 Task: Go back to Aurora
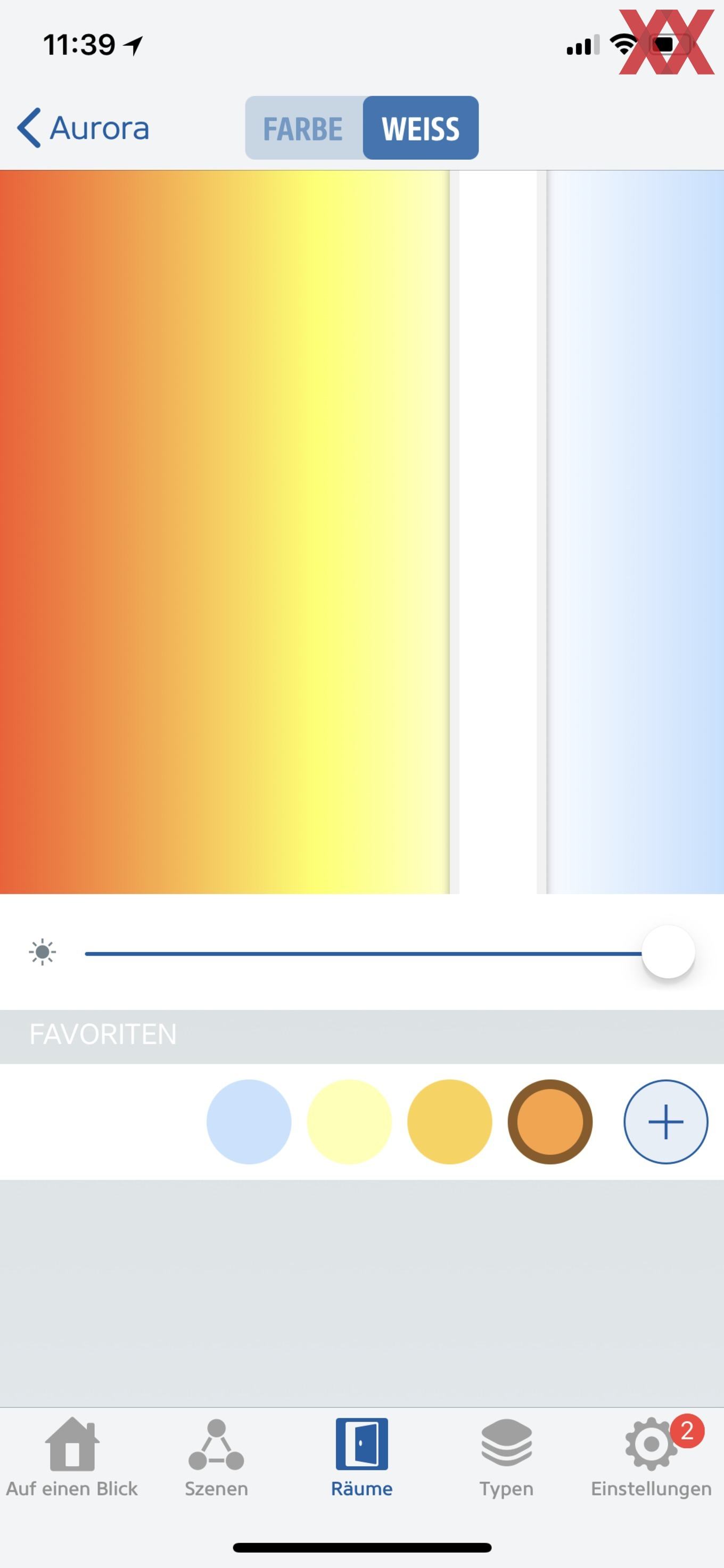[x=83, y=128]
